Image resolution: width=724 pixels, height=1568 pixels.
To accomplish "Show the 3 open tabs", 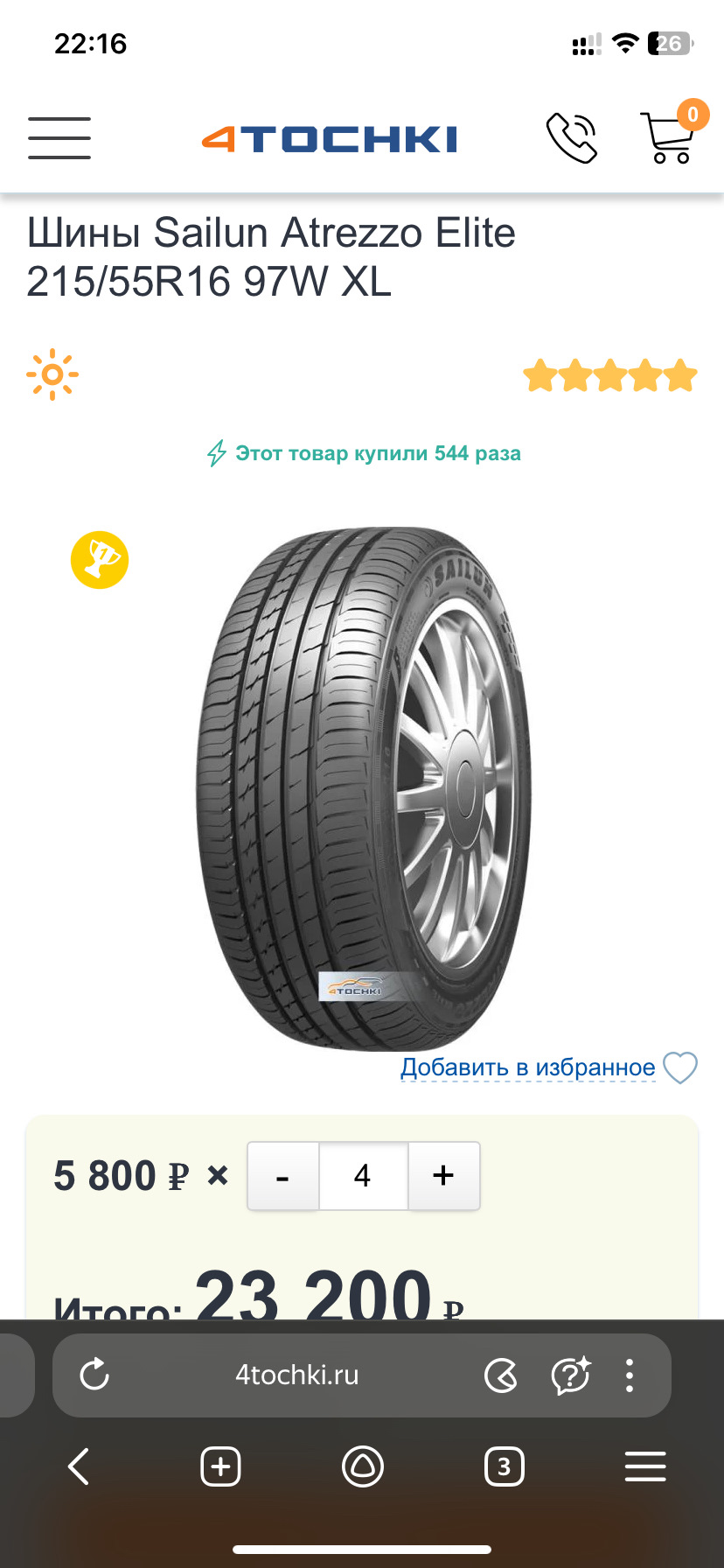I will click(504, 1466).
